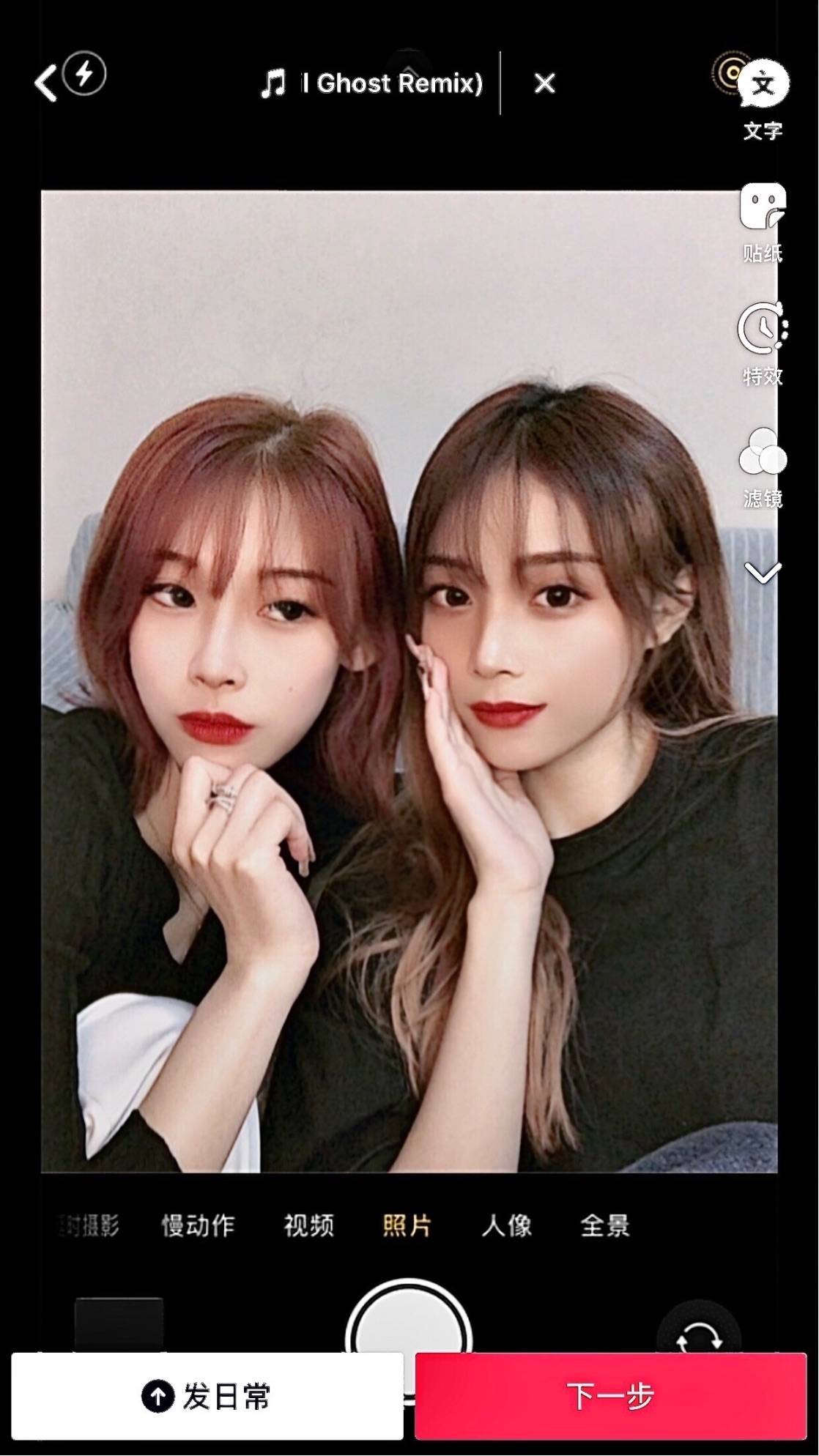Switch to 人像 mode
The height and width of the screenshot is (1456, 819).
(506, 1225)
